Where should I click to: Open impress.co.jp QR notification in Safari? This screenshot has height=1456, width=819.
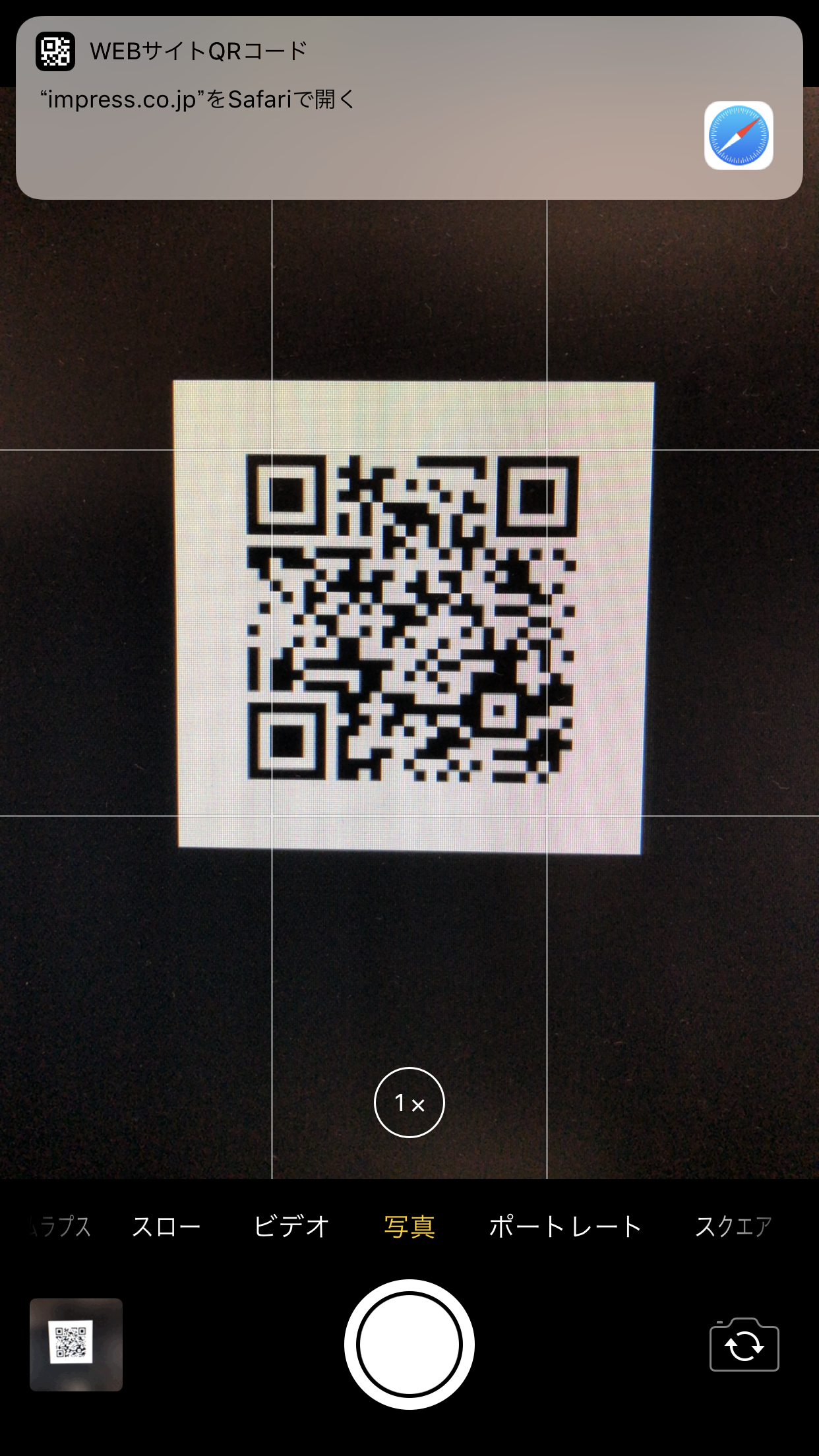pos(409,108)
